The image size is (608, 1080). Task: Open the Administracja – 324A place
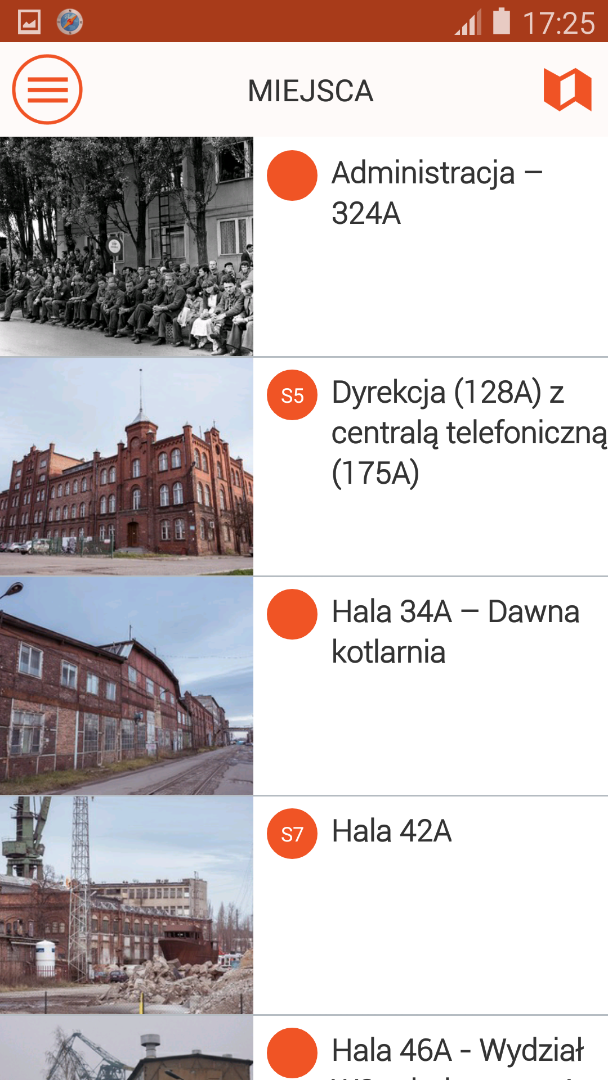point(436,193)
